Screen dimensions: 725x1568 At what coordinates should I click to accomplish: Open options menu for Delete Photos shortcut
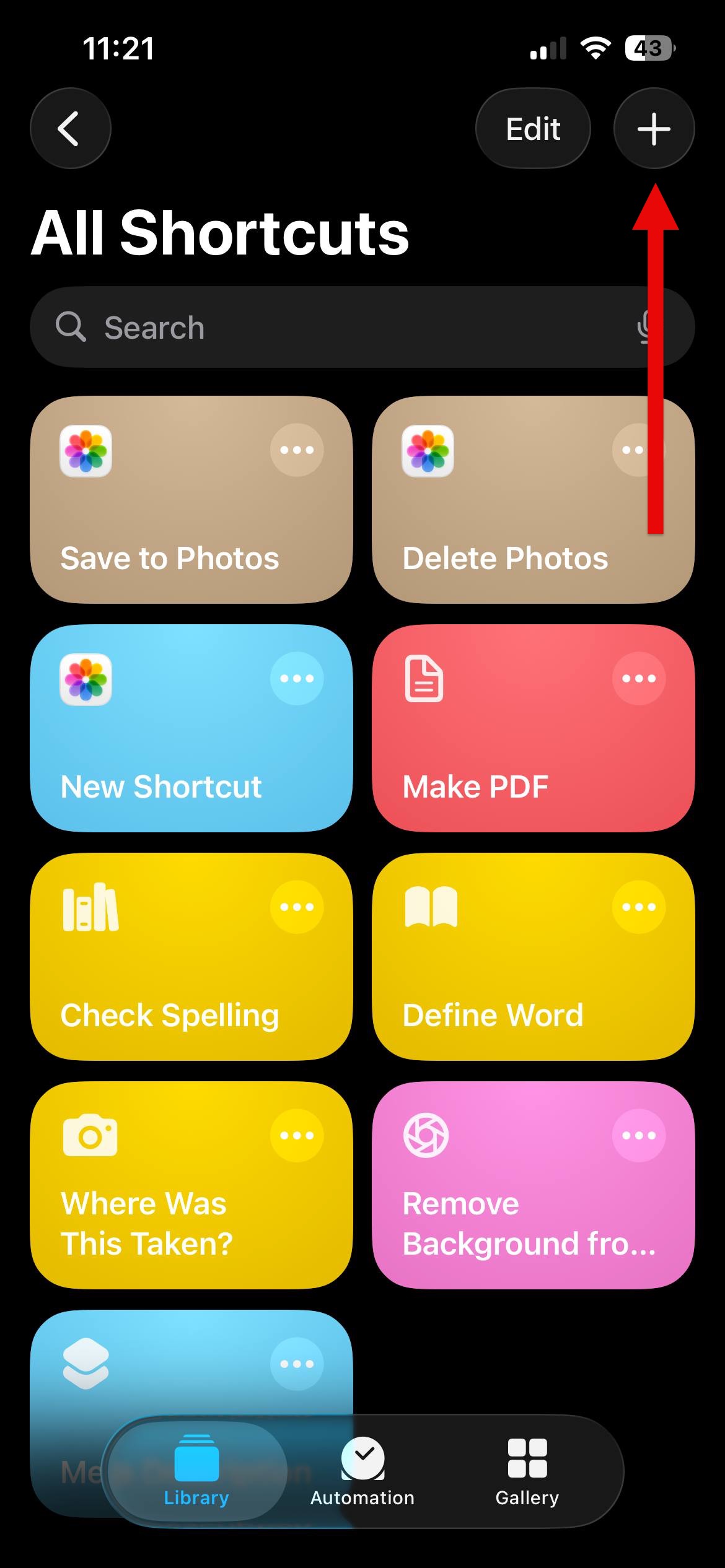point(638,450)
